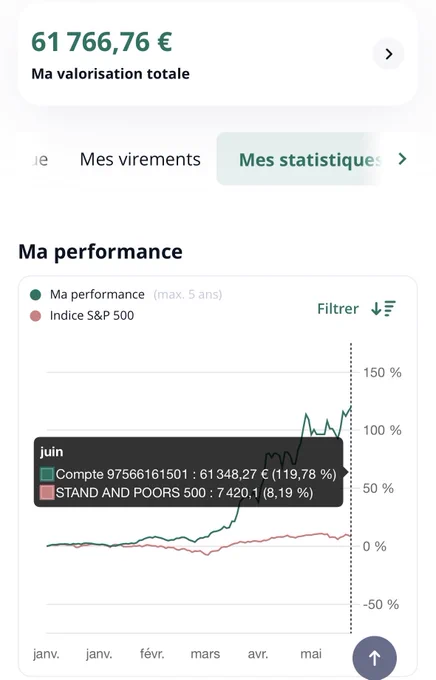The image size is (436, 680).
Task: Open the Filtrer chart options
Action: (x=356, y=308)
